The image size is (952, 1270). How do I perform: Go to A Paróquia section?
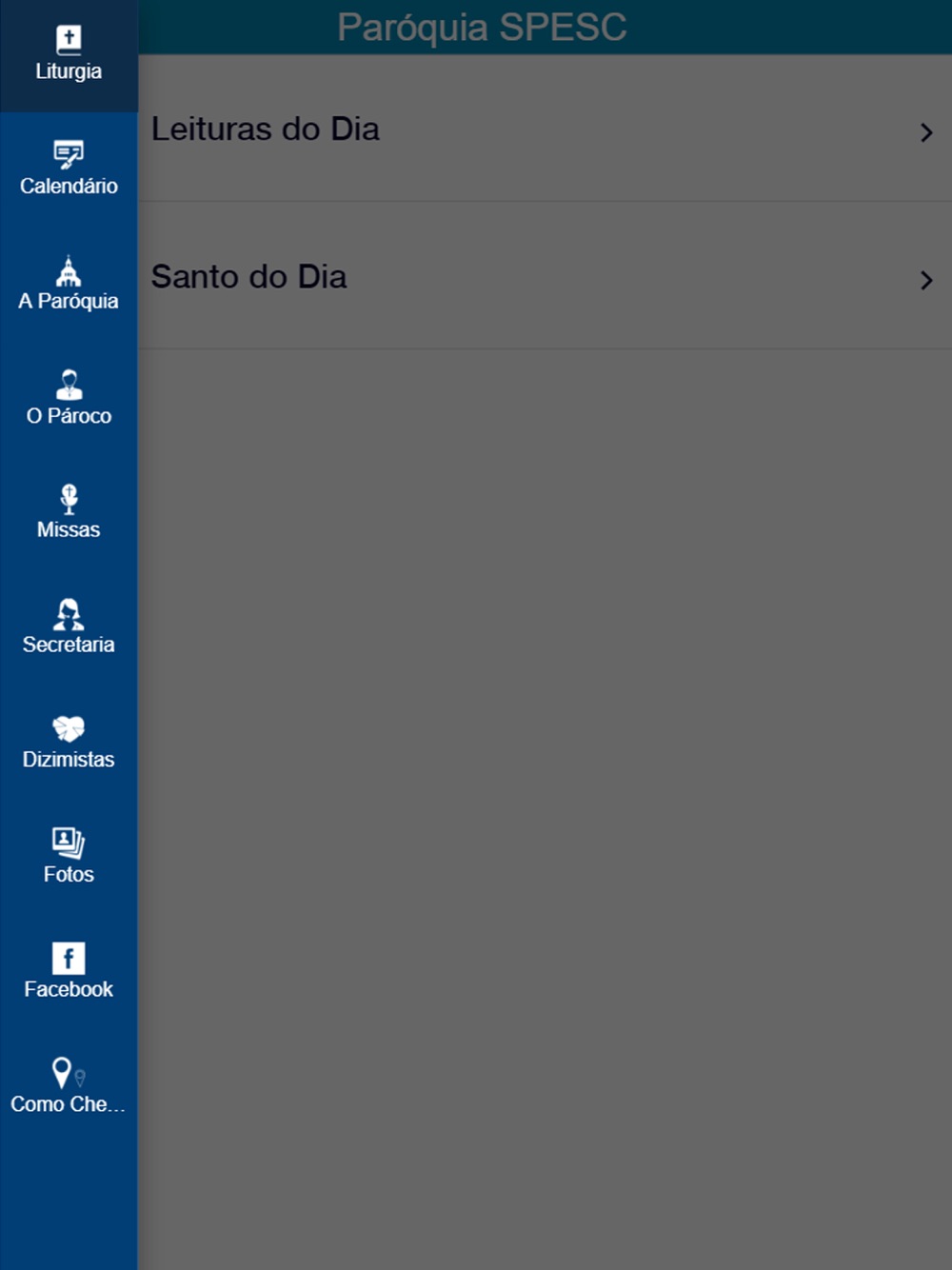[69, 285]
